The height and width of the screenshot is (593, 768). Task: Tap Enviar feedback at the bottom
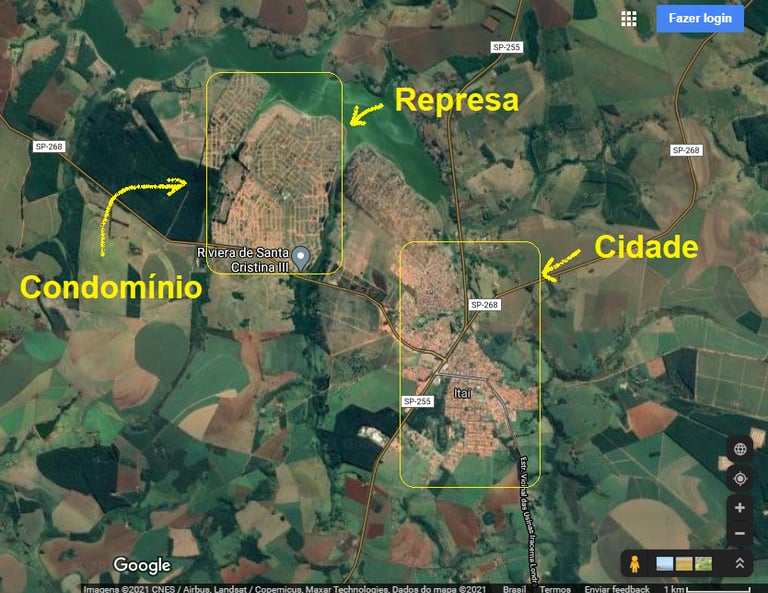(x=617, y=589)
